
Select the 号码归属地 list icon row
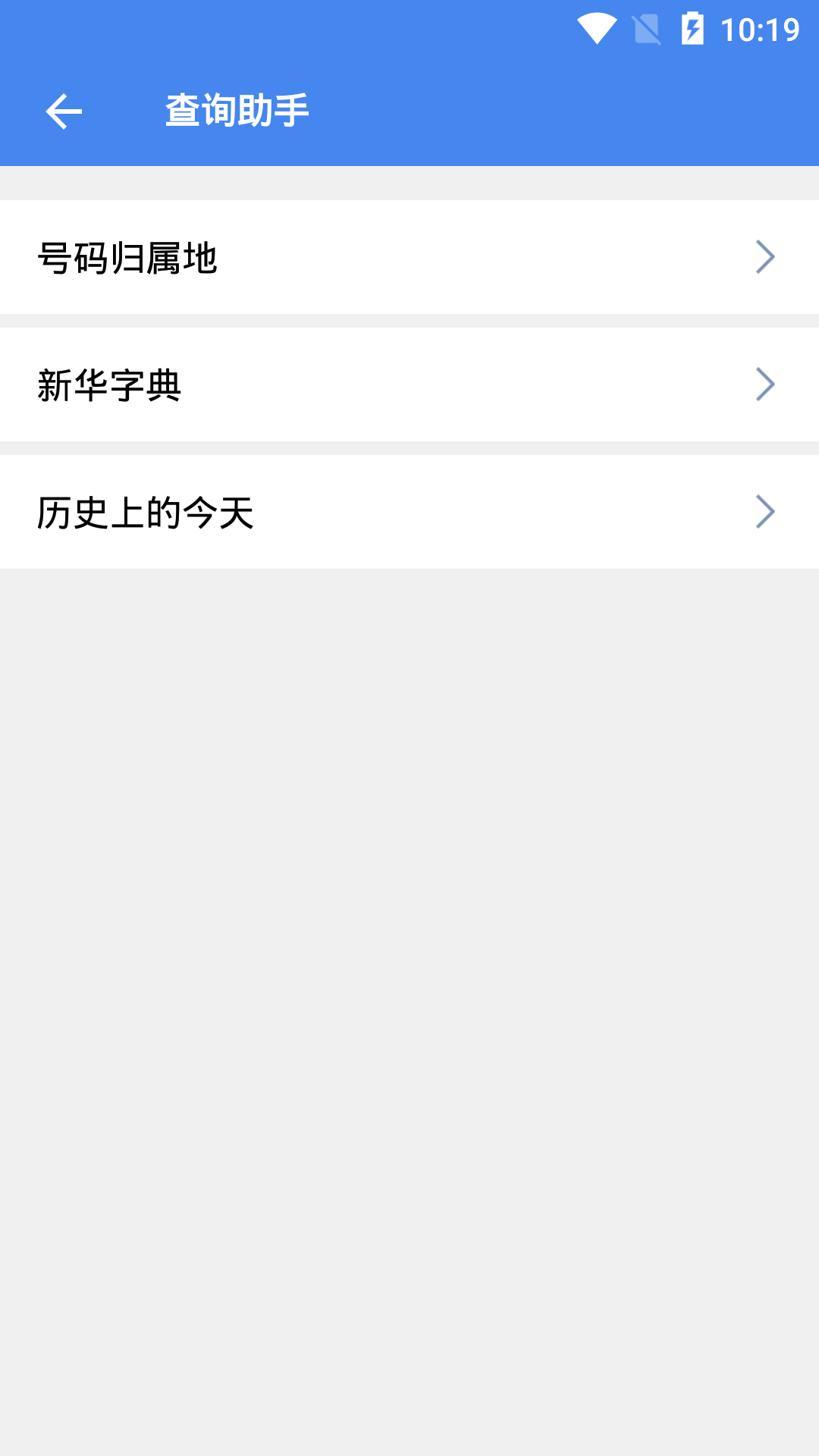pyautogui.click(x=409, y=256)
